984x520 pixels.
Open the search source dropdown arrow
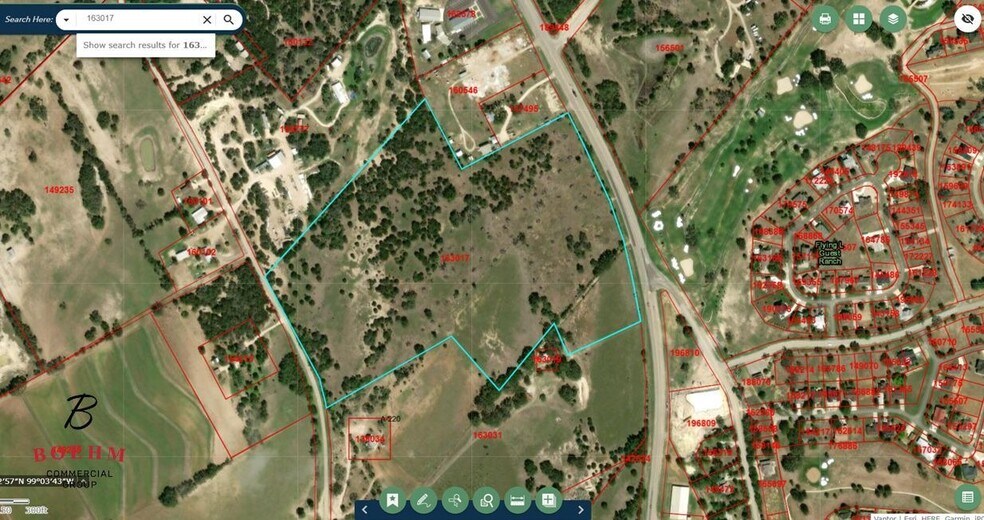click(x=66, y=19)
